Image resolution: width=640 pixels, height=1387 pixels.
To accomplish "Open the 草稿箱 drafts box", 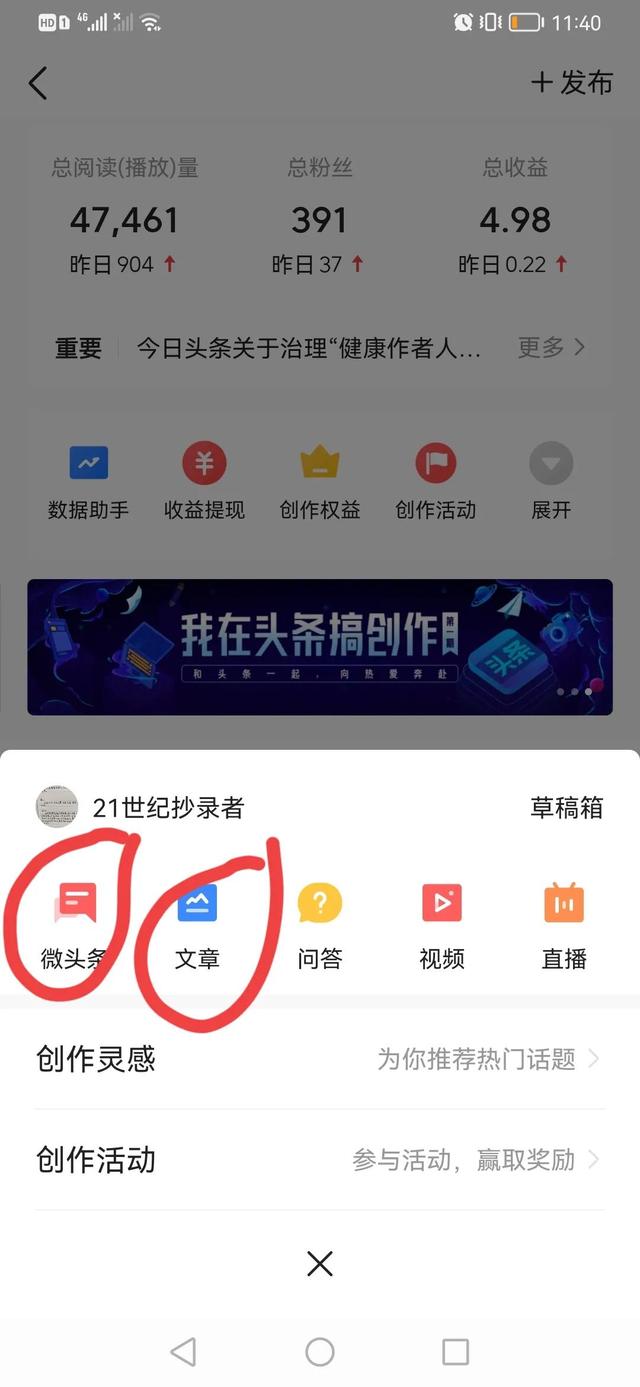I will pyautogui.click(x=566, y=808).
